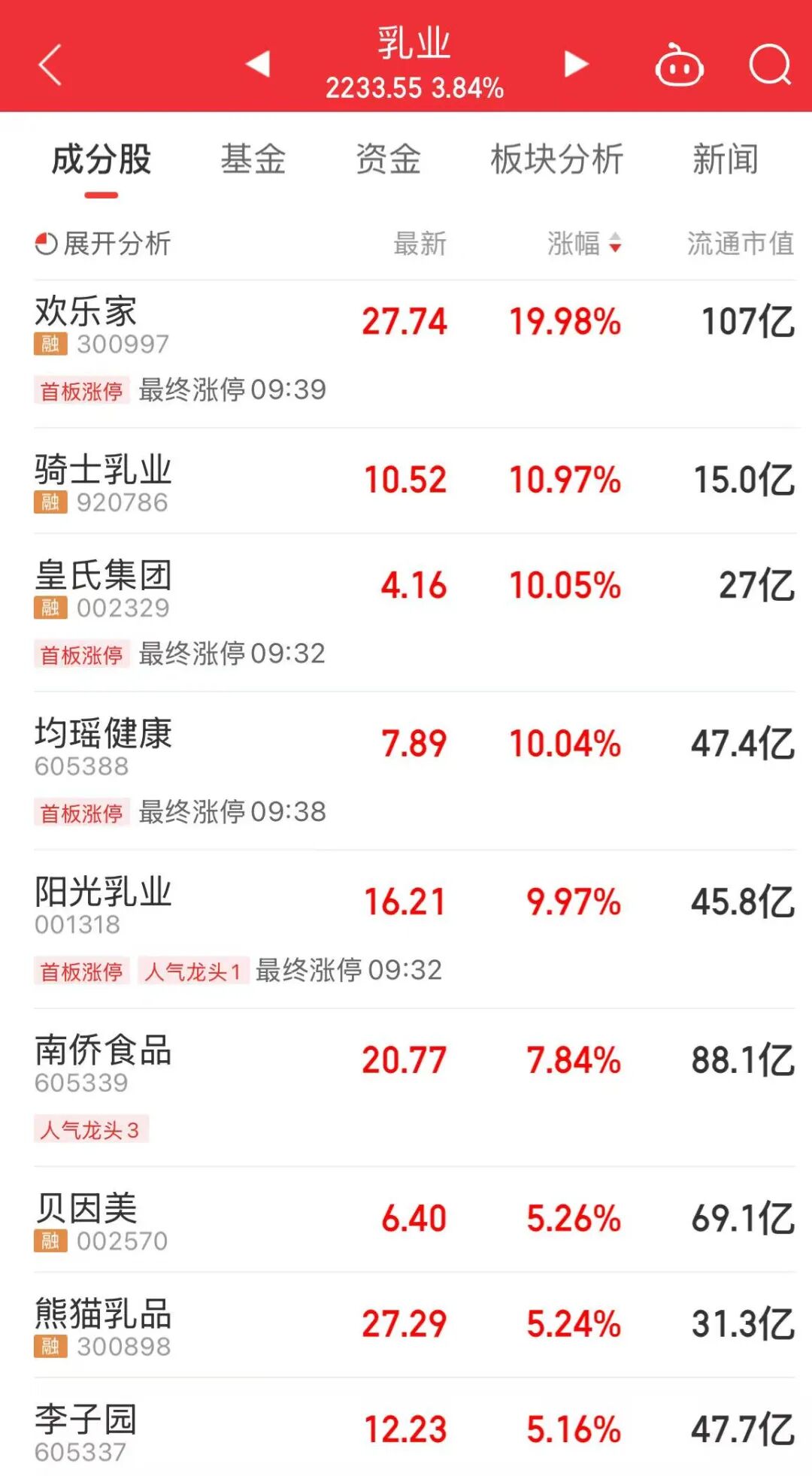Screen dimensions: 812x1476
Task: Open the 新闻 tab
Action: click(x=725, y=159)
